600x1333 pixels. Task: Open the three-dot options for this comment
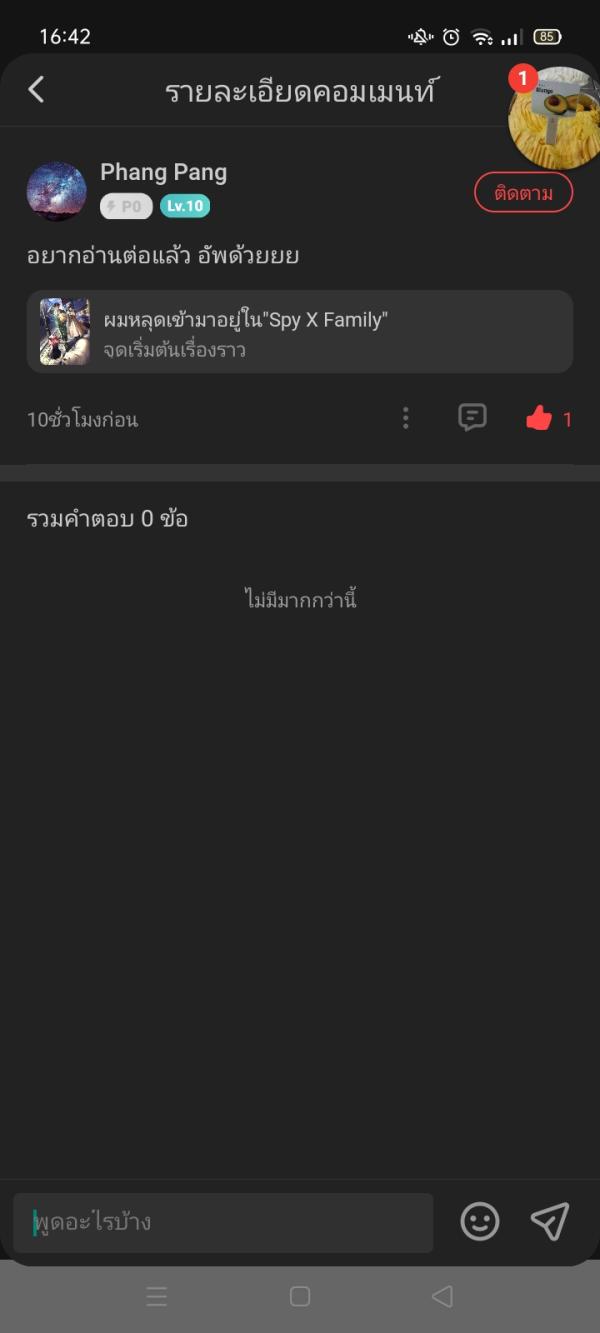(x=405, y=418)
